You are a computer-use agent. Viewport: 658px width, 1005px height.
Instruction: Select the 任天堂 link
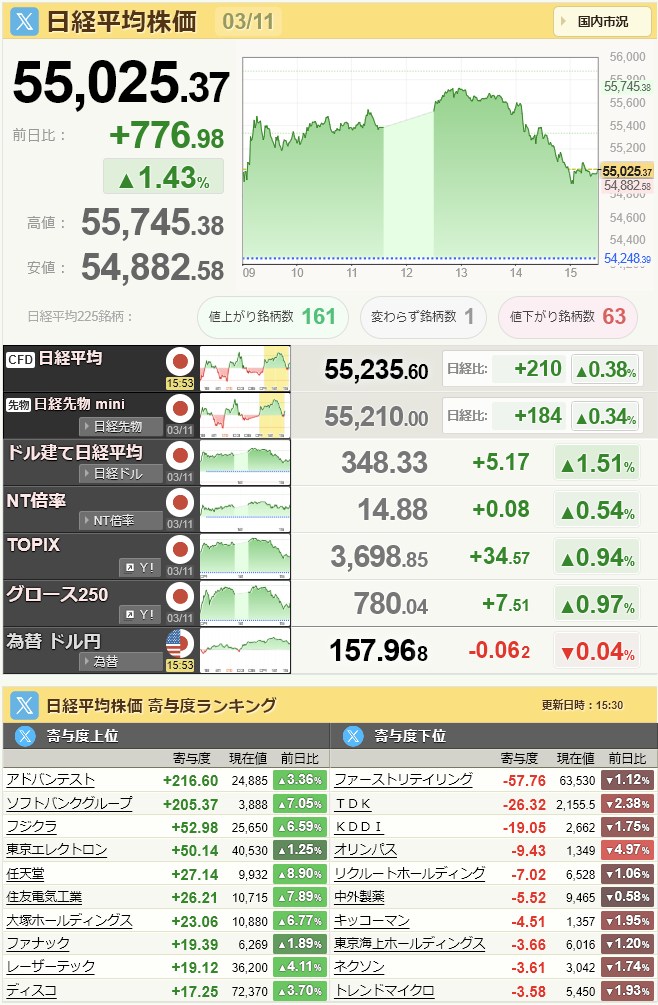tap(25, 873)
